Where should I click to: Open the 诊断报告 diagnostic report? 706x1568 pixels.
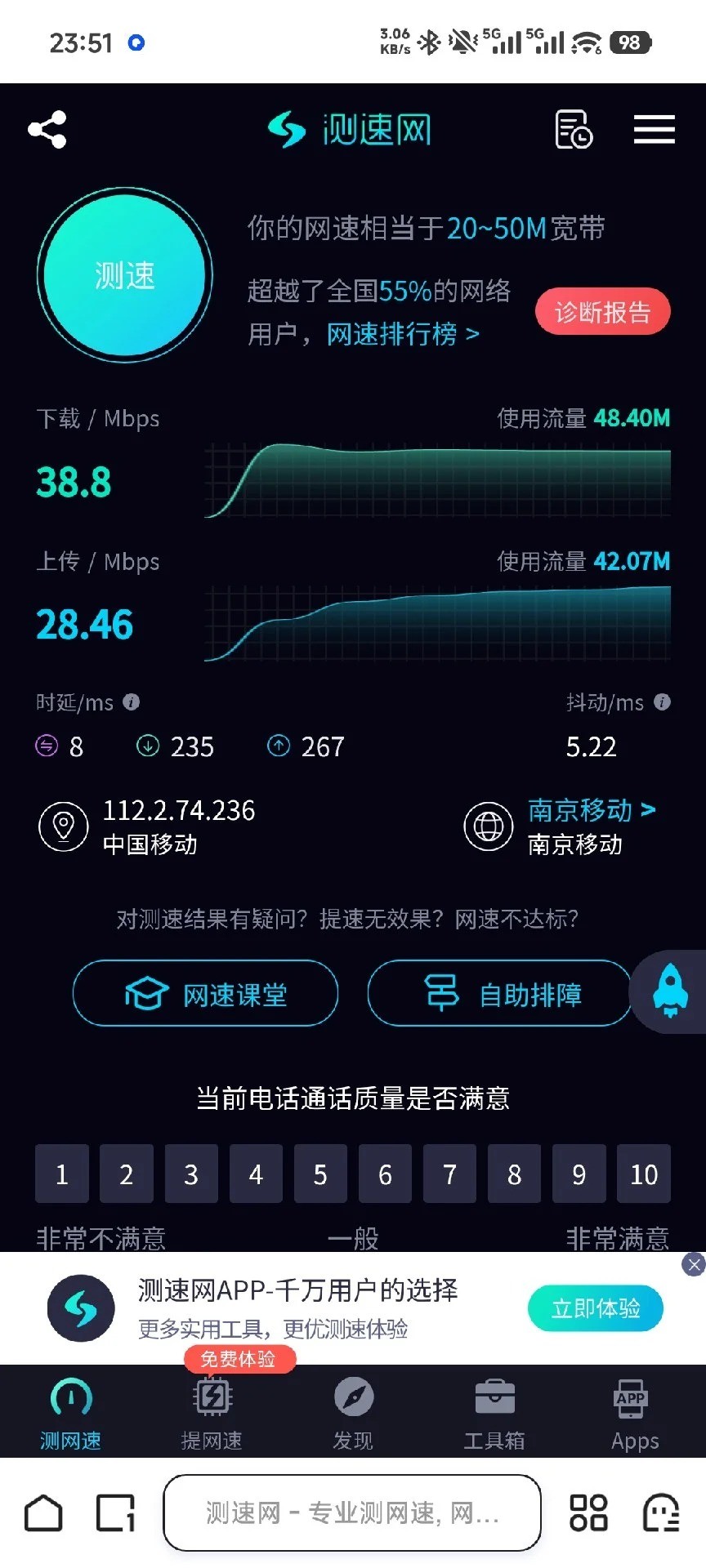click(x=603, y=311)
